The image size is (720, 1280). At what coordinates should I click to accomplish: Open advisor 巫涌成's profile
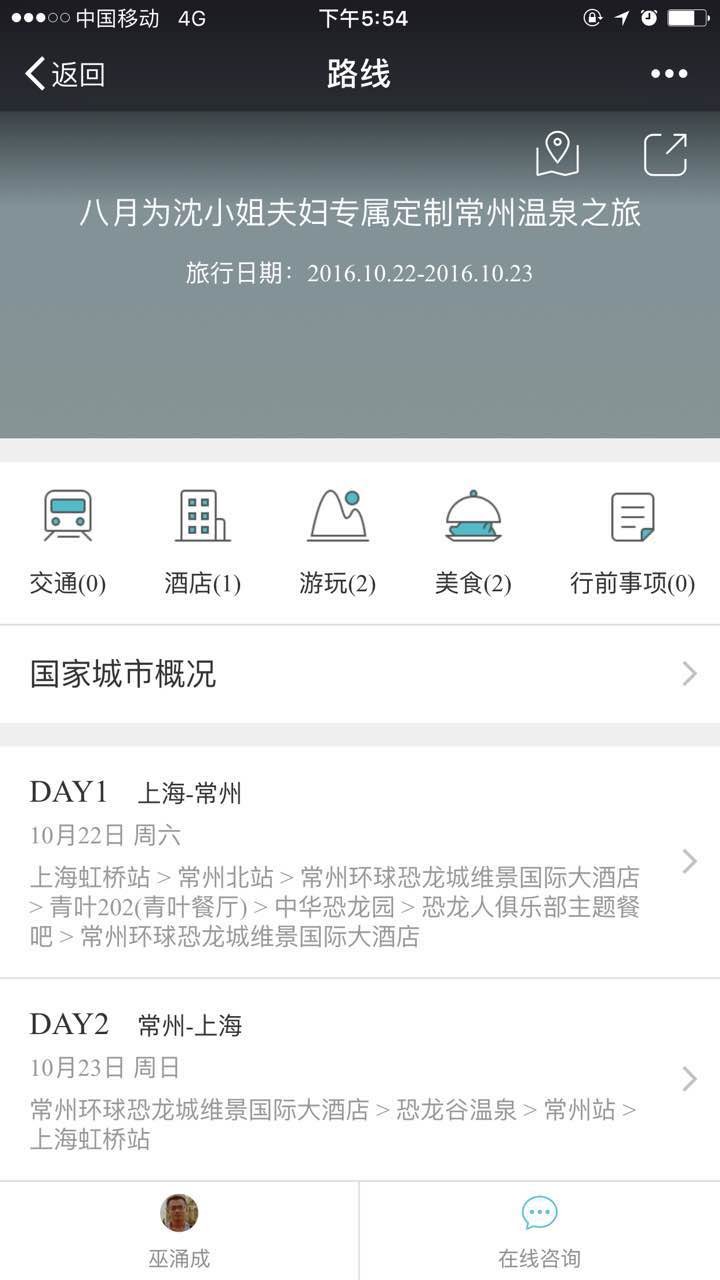point(179,1231)
